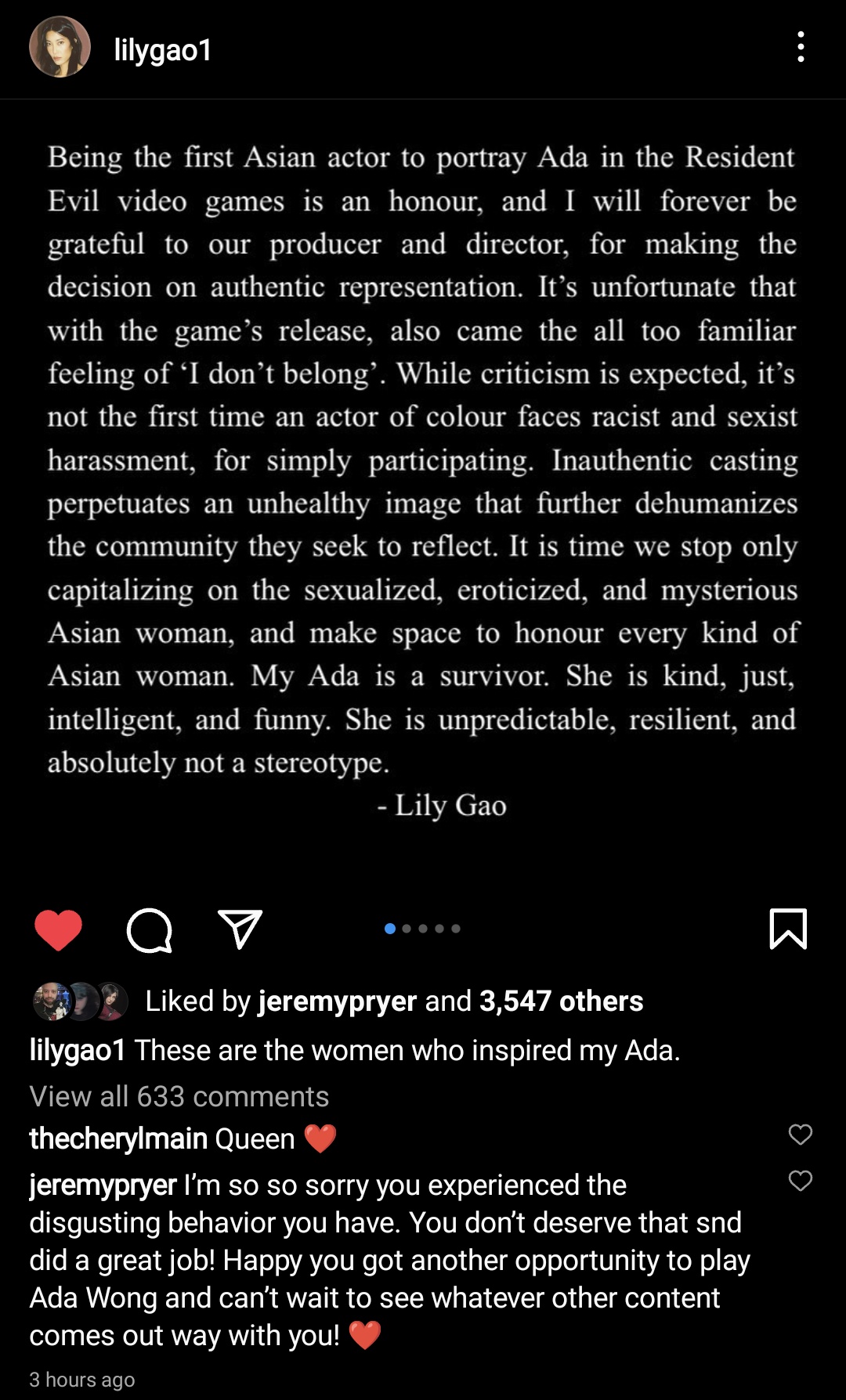Screen dimensions: 846x1400
Task: Like thecherylmain's Queen comment
Action: tap(800, 1135)
